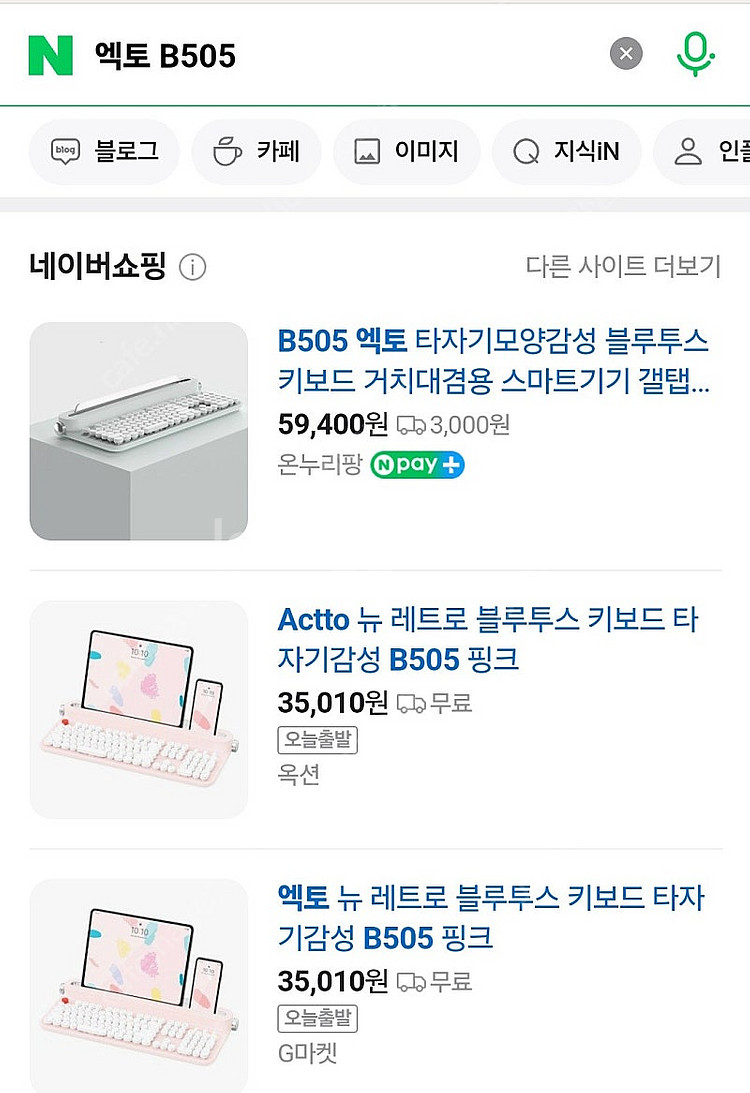The image size is (750, 1093).
Task: Tap the search field containing 엑토 B505
Action: (340, 55)
